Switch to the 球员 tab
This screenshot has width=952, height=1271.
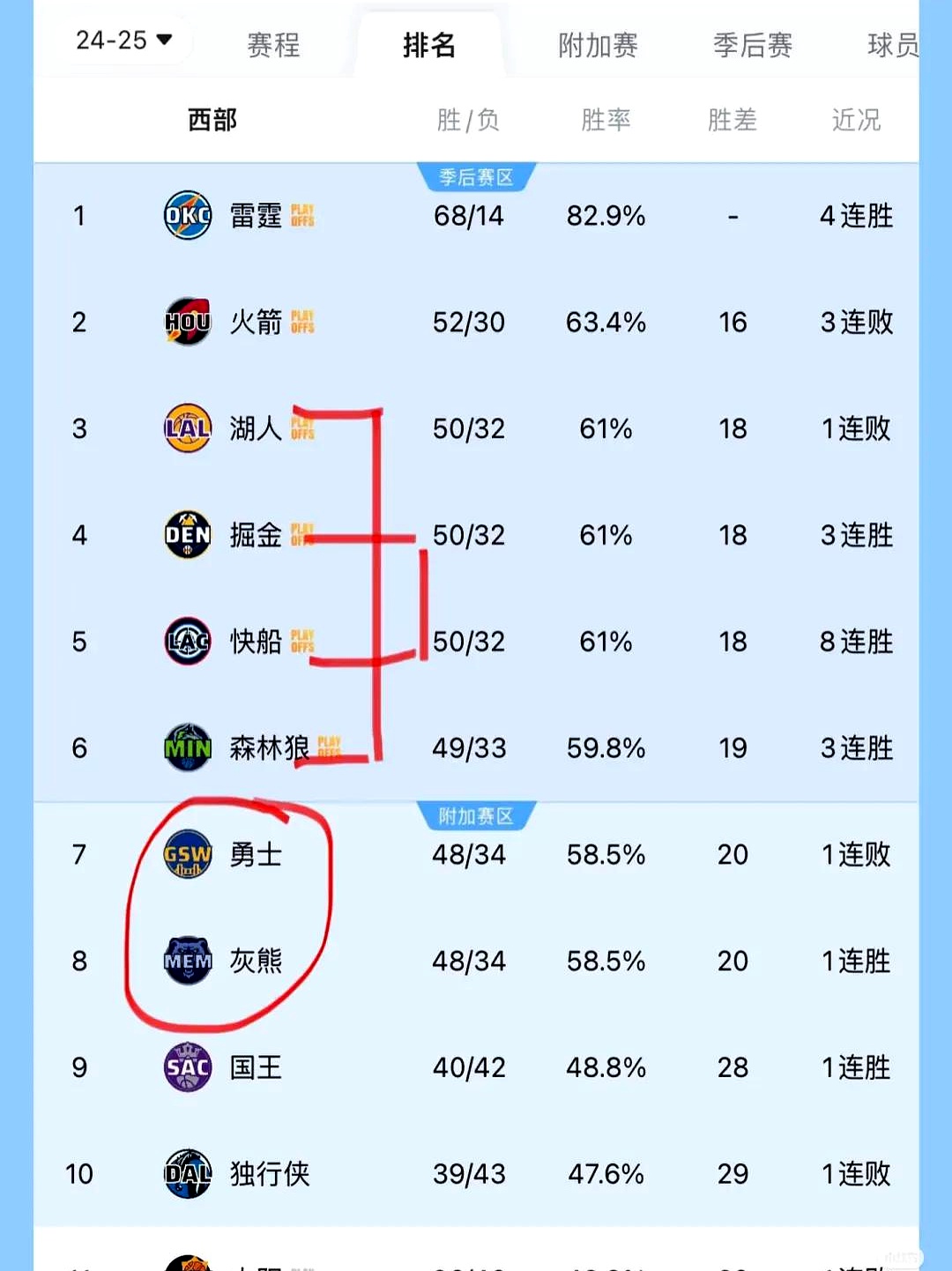pyautogui.click(x=892, y=45)
